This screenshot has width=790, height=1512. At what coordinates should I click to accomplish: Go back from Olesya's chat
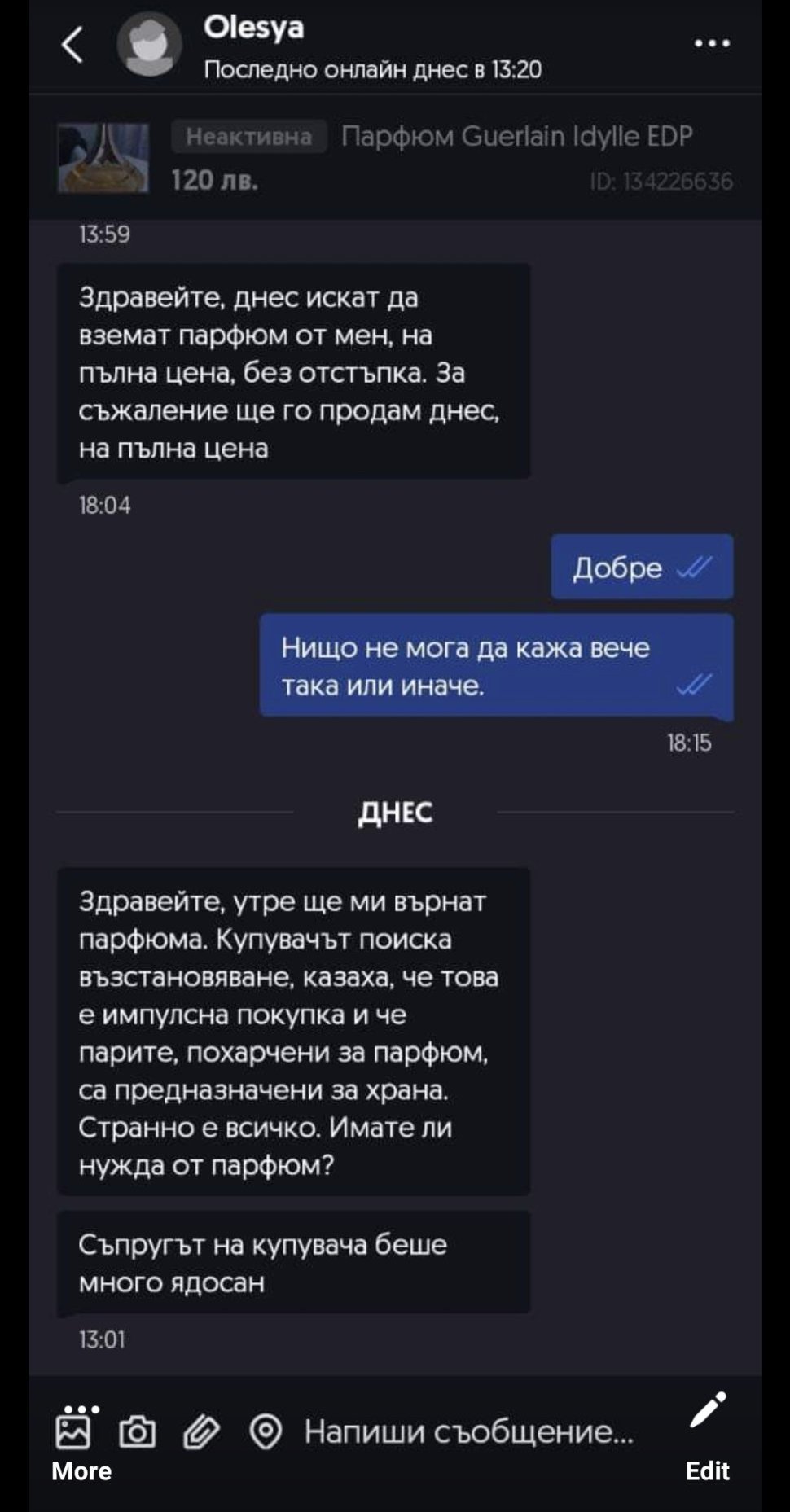72,44
